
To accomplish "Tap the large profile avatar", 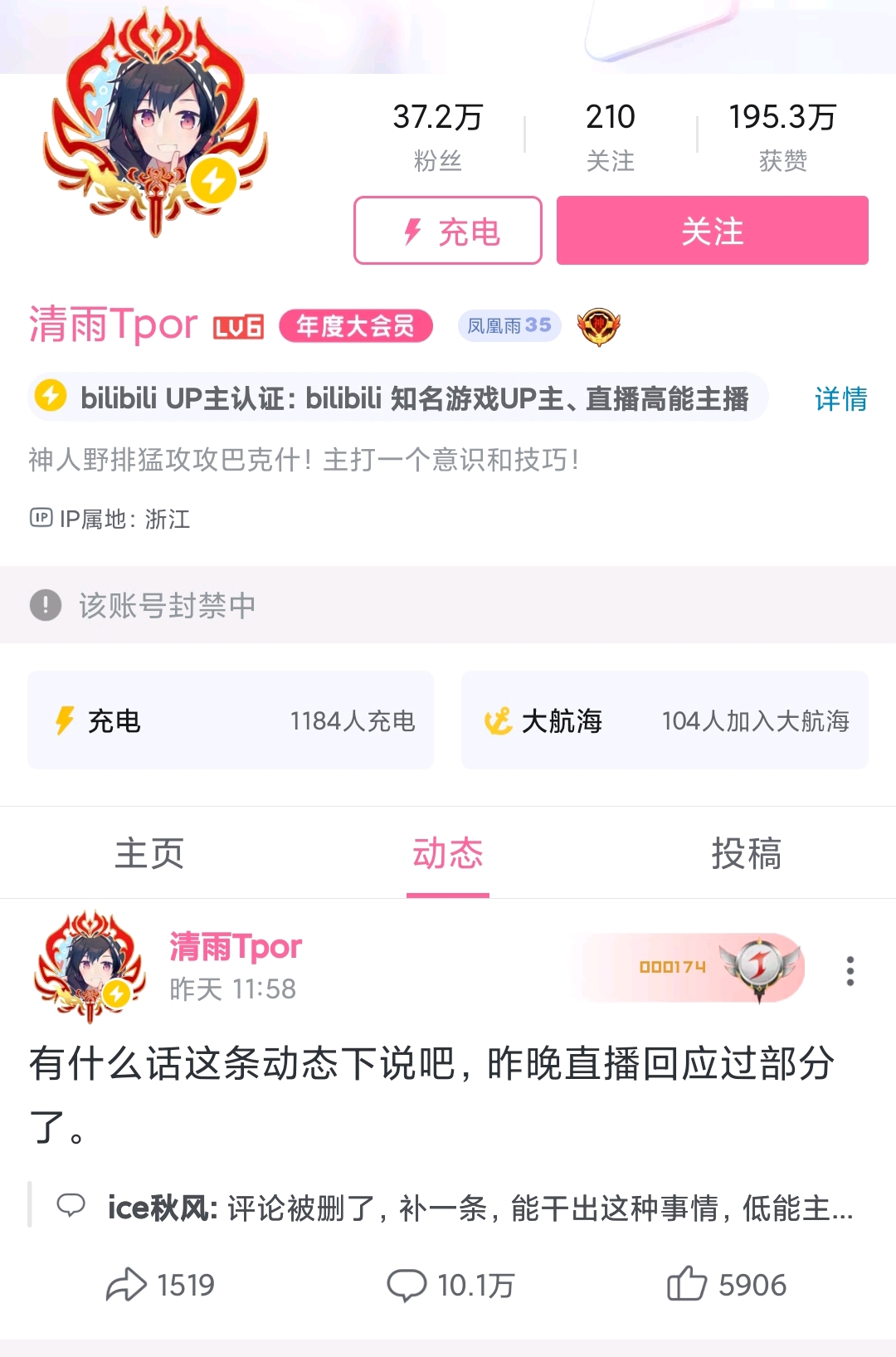I will [156, 124].
